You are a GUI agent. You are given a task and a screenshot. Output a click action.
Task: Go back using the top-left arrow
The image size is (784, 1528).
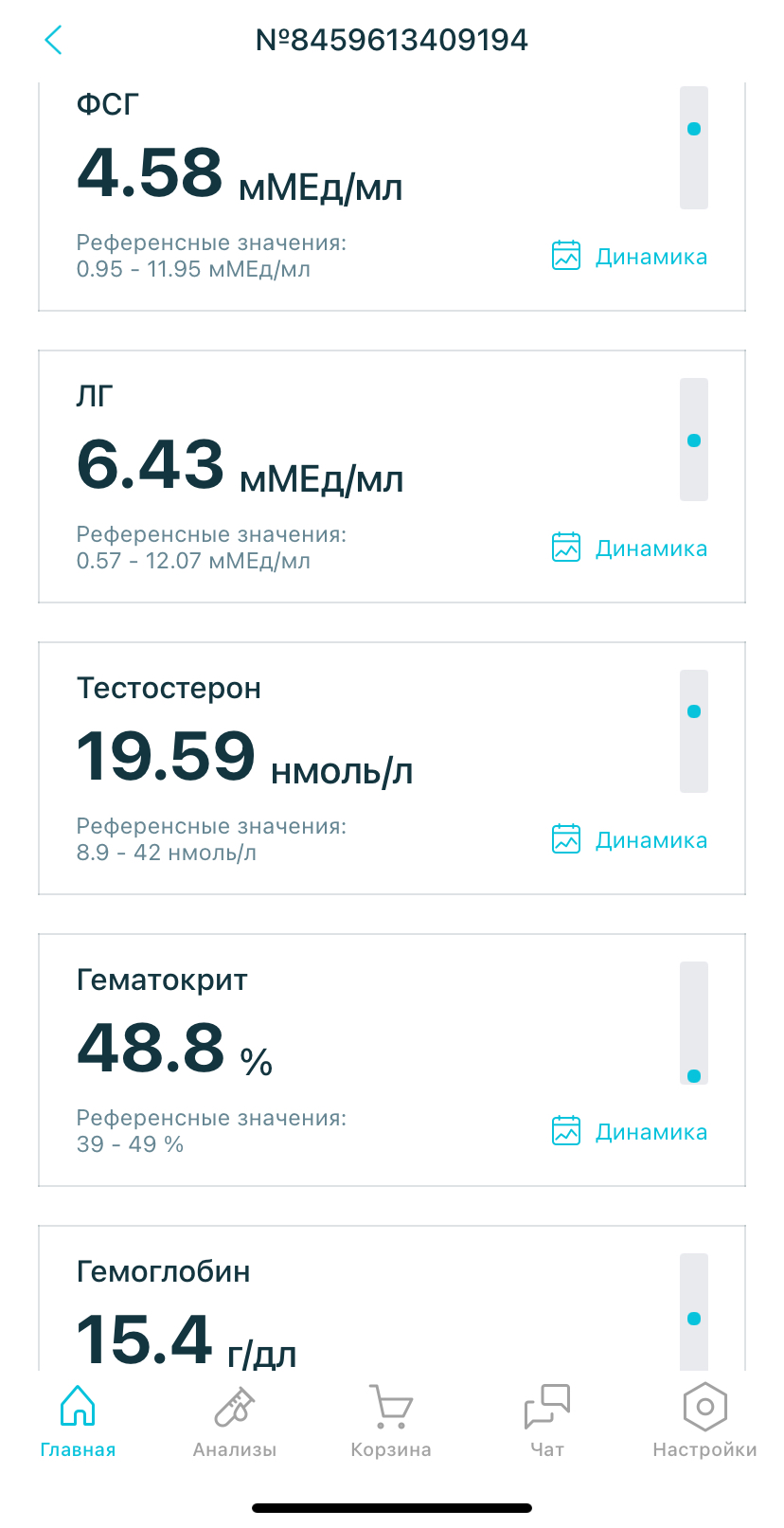pyautogui.click(x=53, y=40)
